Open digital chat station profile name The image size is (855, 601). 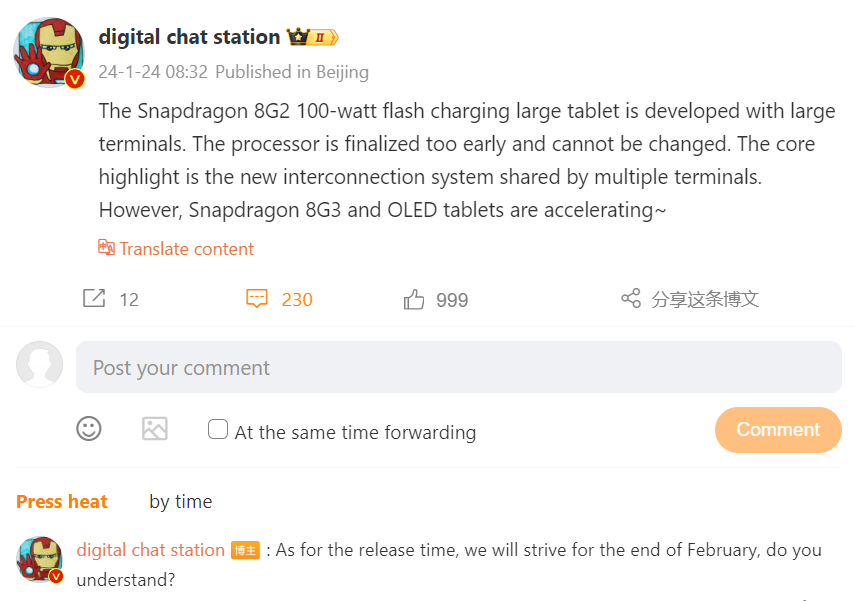189,37
